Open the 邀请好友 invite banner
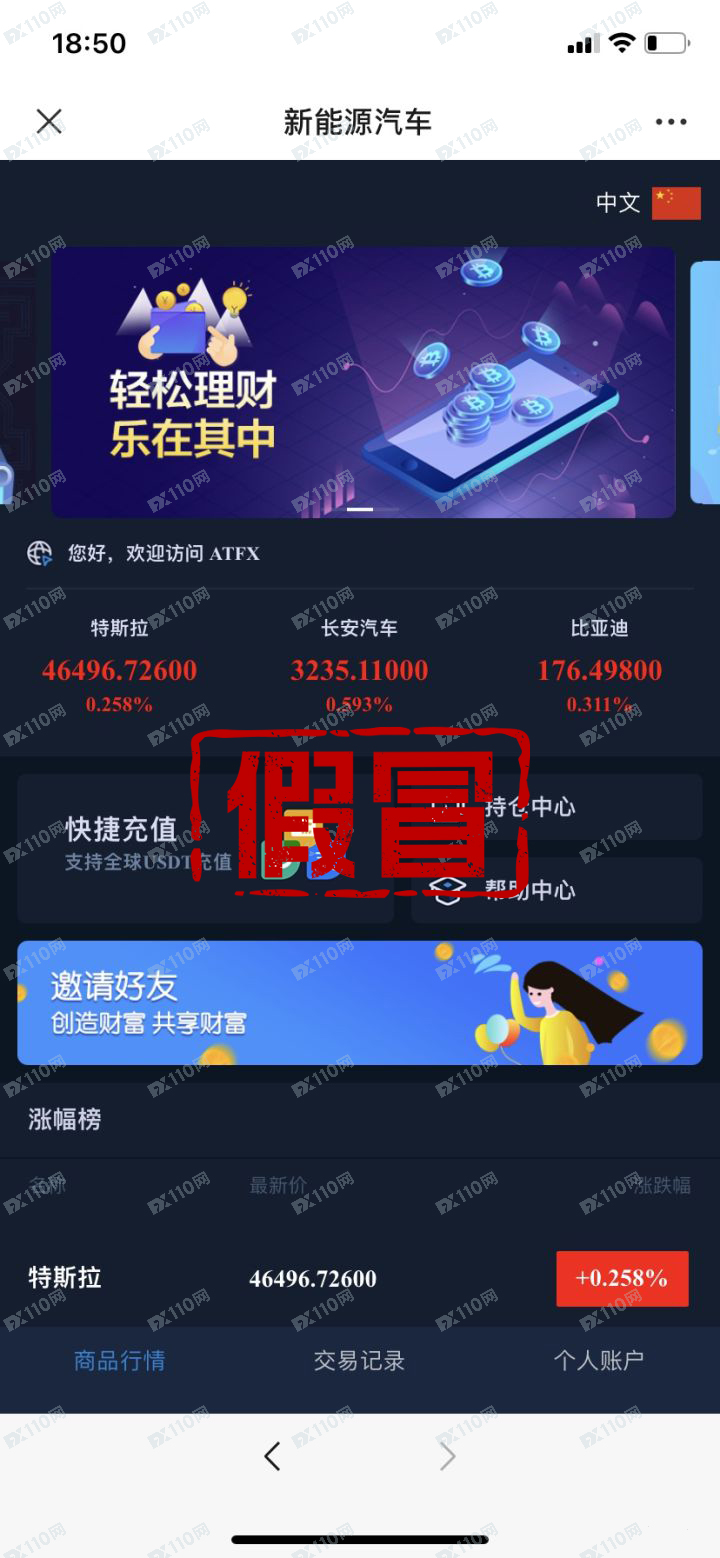Viewport: 720px width, 1558px height. (359, 1002)
